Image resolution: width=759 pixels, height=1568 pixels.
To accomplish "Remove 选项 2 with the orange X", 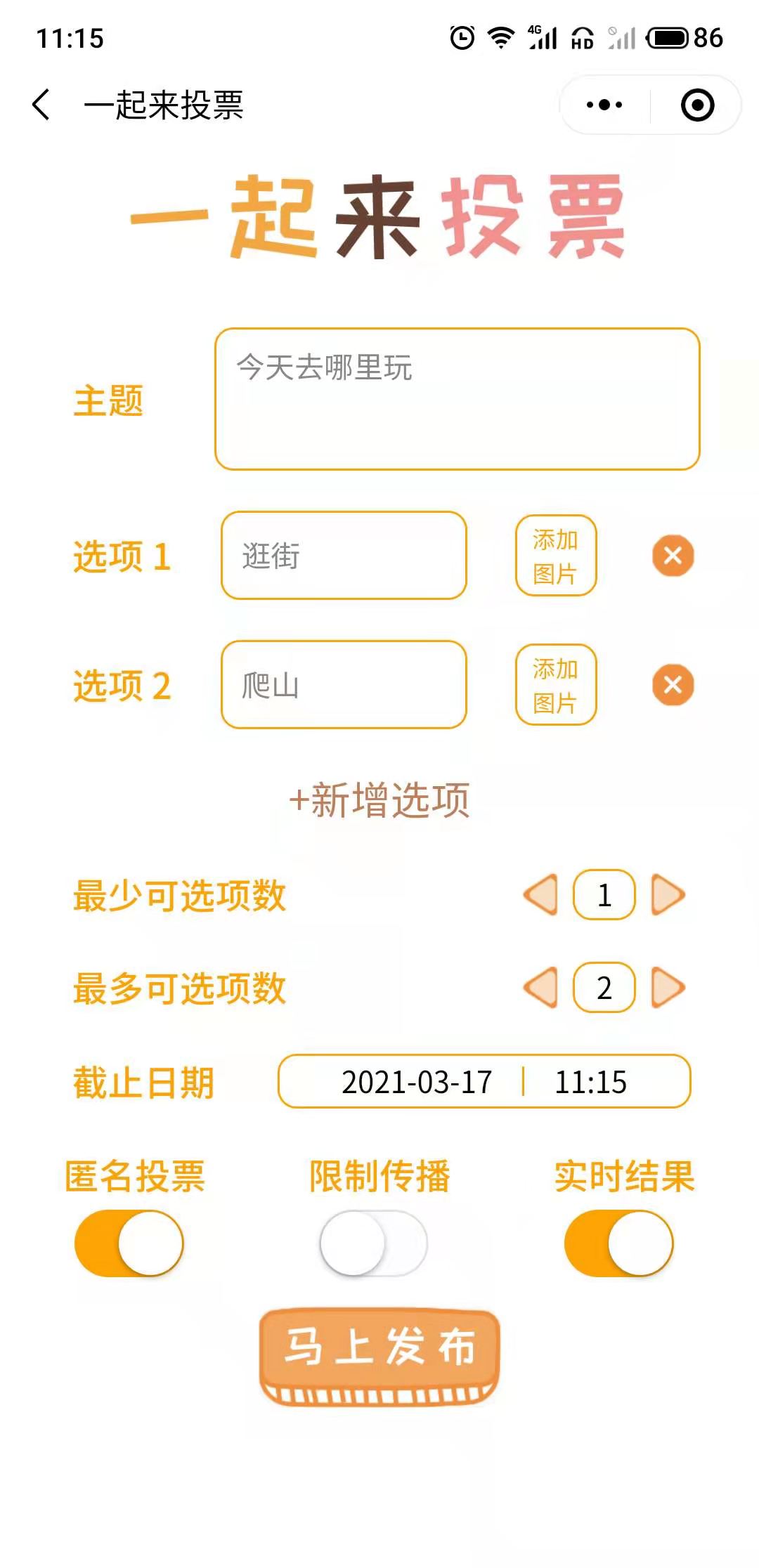I will point(673,684).
